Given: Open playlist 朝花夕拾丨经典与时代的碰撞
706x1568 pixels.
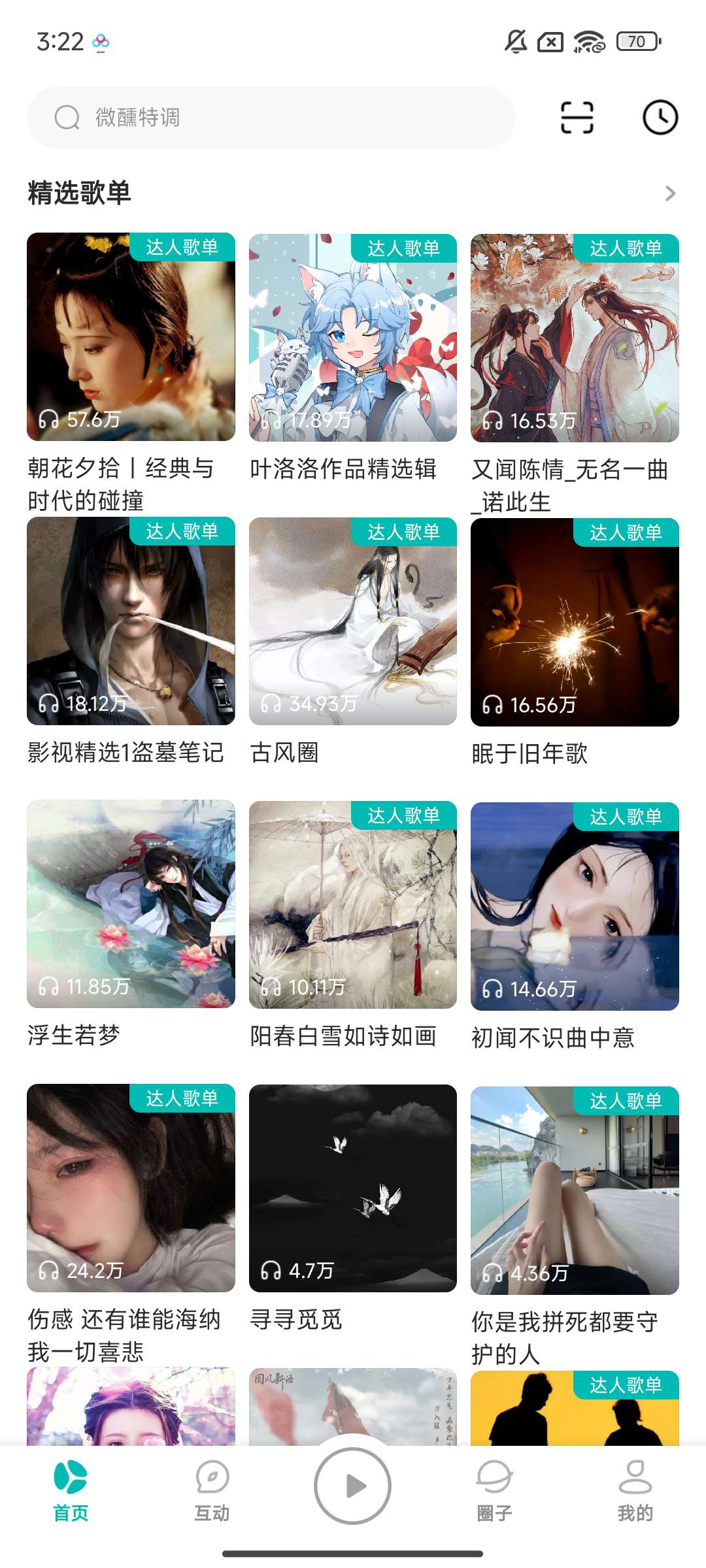Looking at the screenshot, I should coord(131,337).
